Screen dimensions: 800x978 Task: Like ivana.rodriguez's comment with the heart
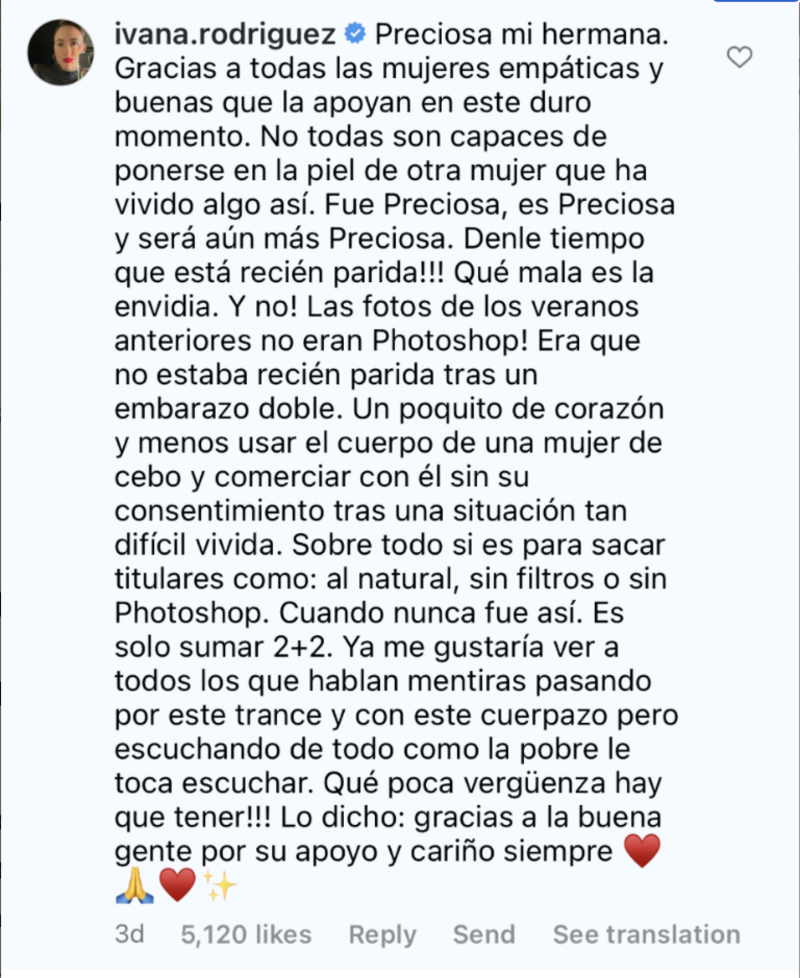tap(739, 58)
